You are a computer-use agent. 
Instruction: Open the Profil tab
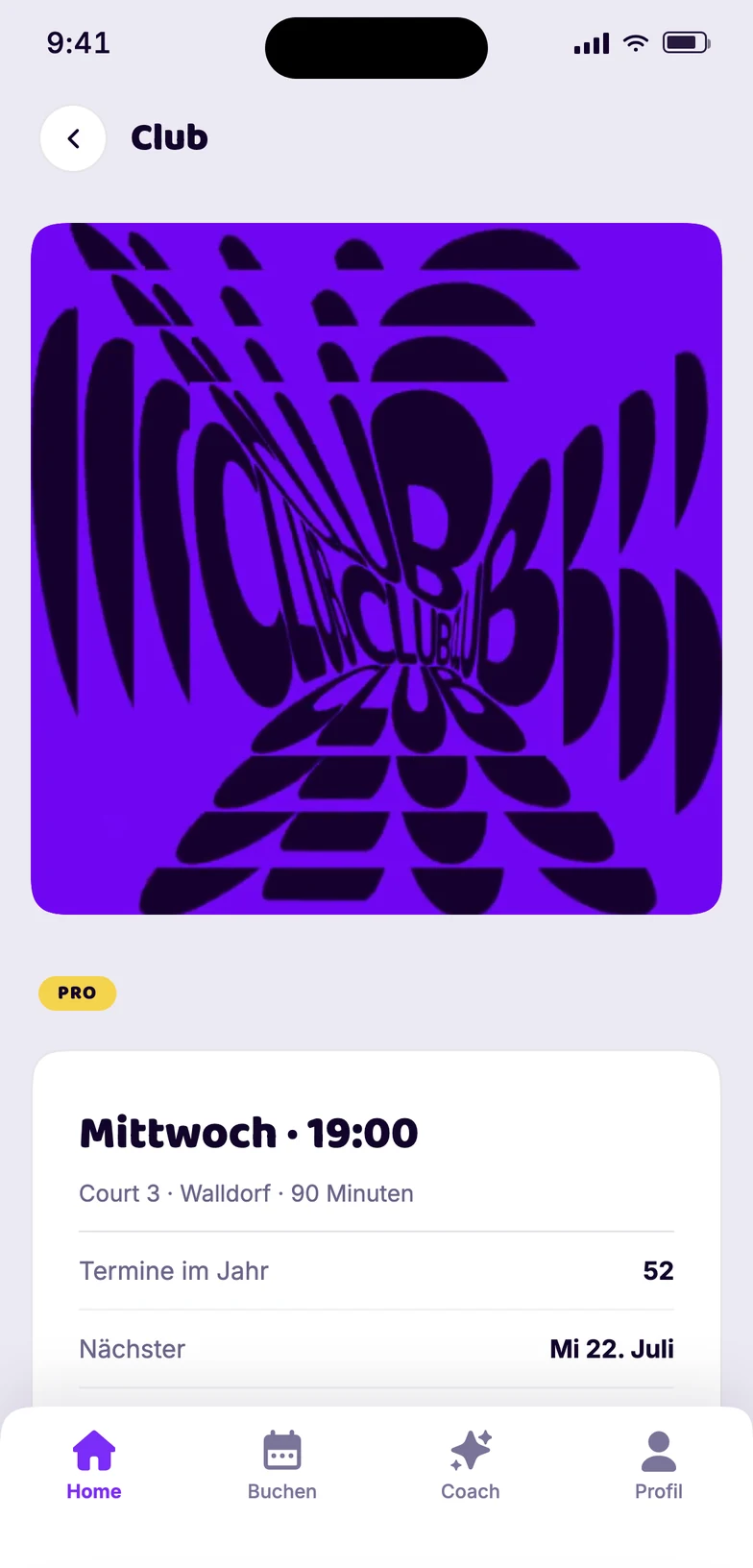click(659, 1465)
